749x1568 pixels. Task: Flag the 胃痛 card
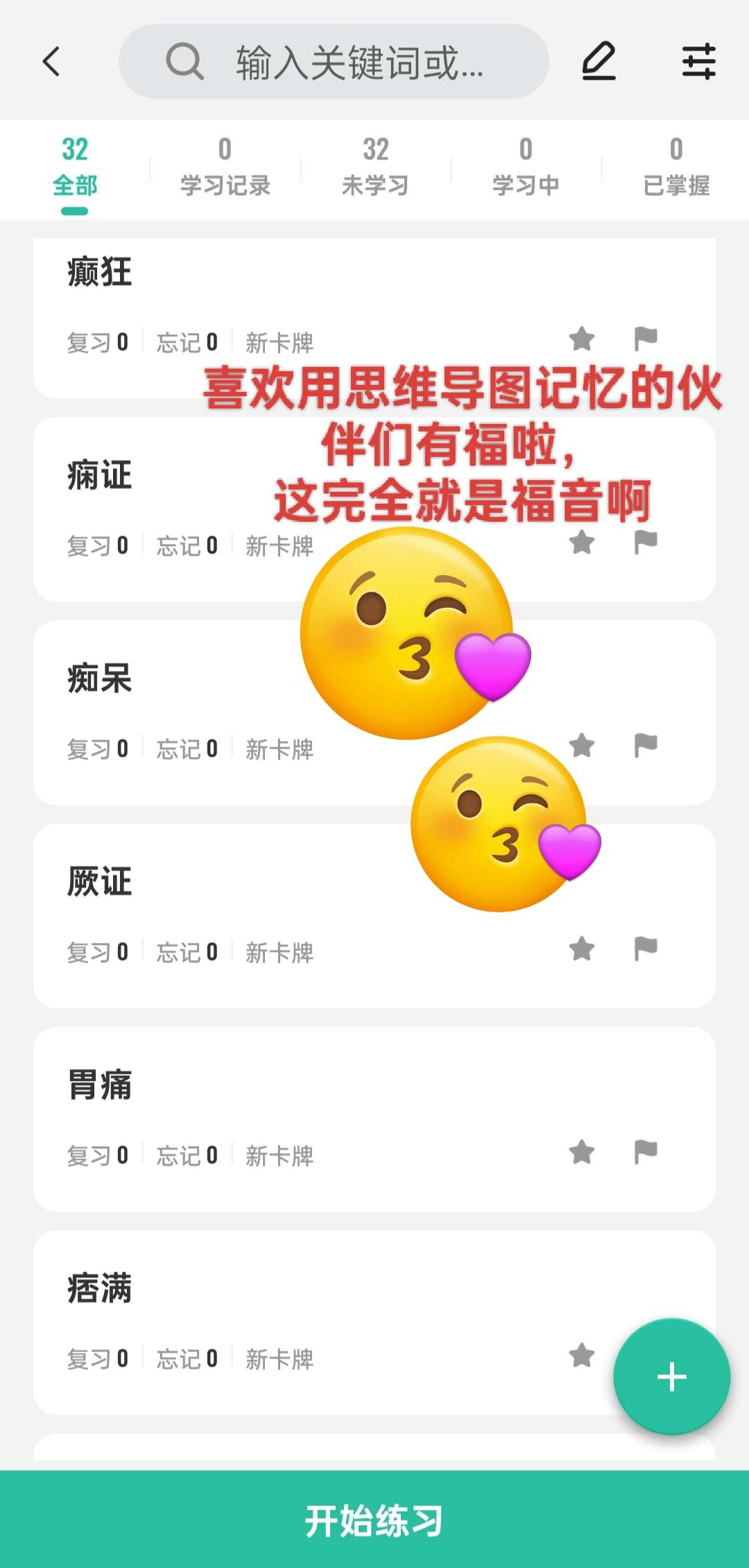[x=646, y=1152]
